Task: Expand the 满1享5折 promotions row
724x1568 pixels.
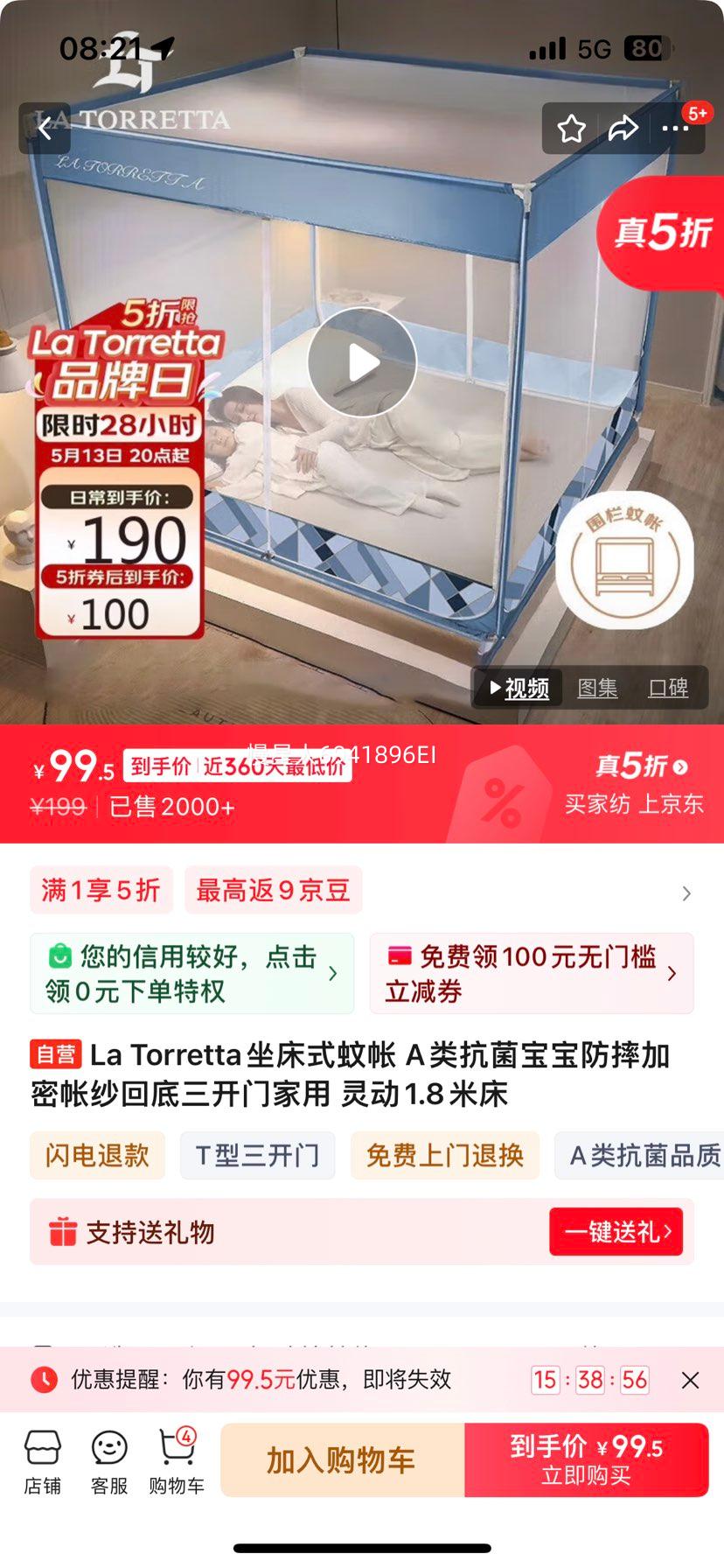Action: coord(362,891)
